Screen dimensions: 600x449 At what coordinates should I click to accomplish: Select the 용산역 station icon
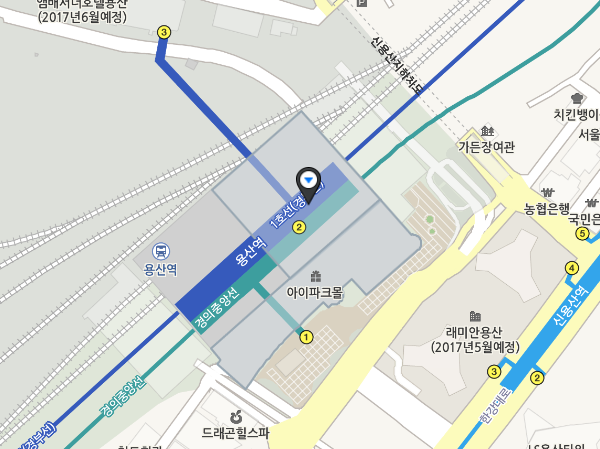(x=159, y=250)
